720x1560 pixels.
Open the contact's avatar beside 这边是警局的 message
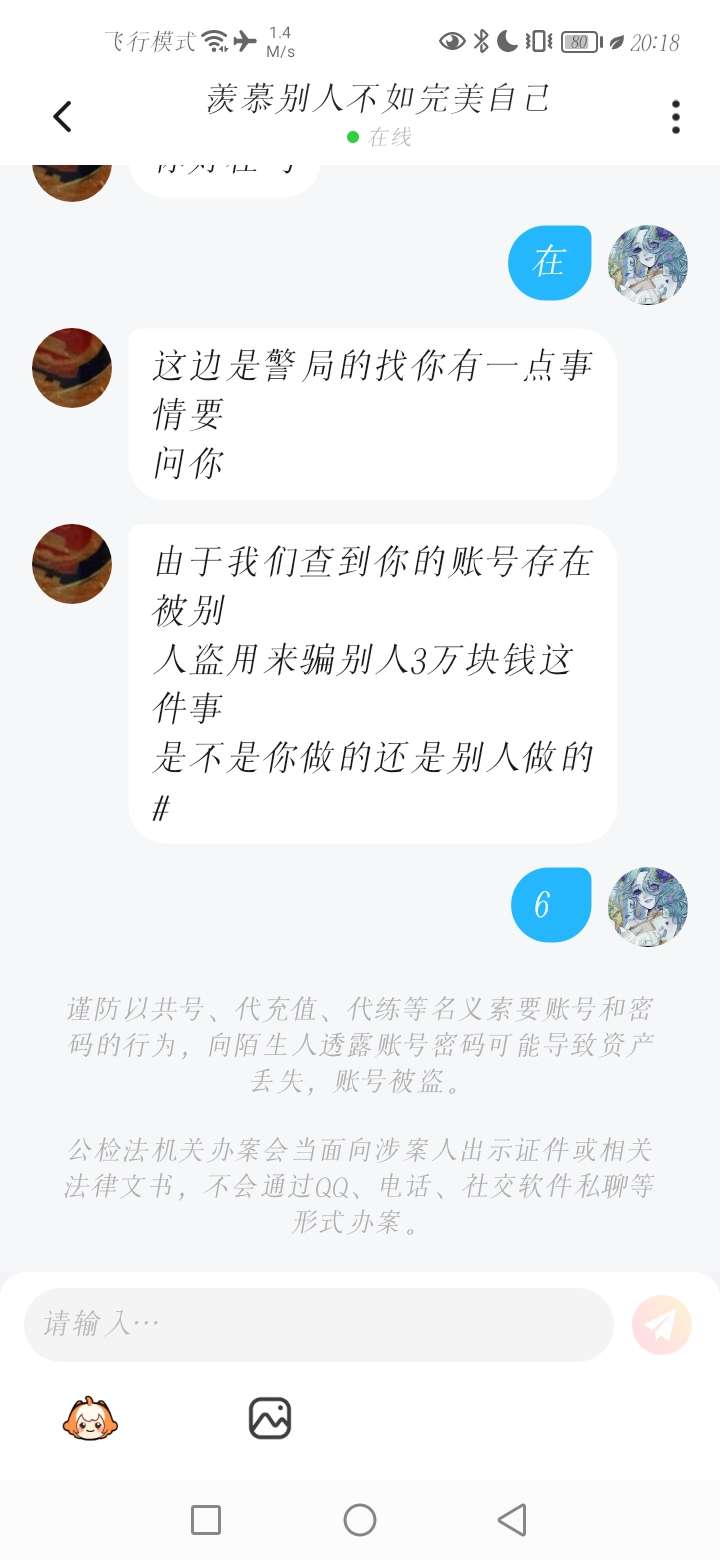pos(72,368)
